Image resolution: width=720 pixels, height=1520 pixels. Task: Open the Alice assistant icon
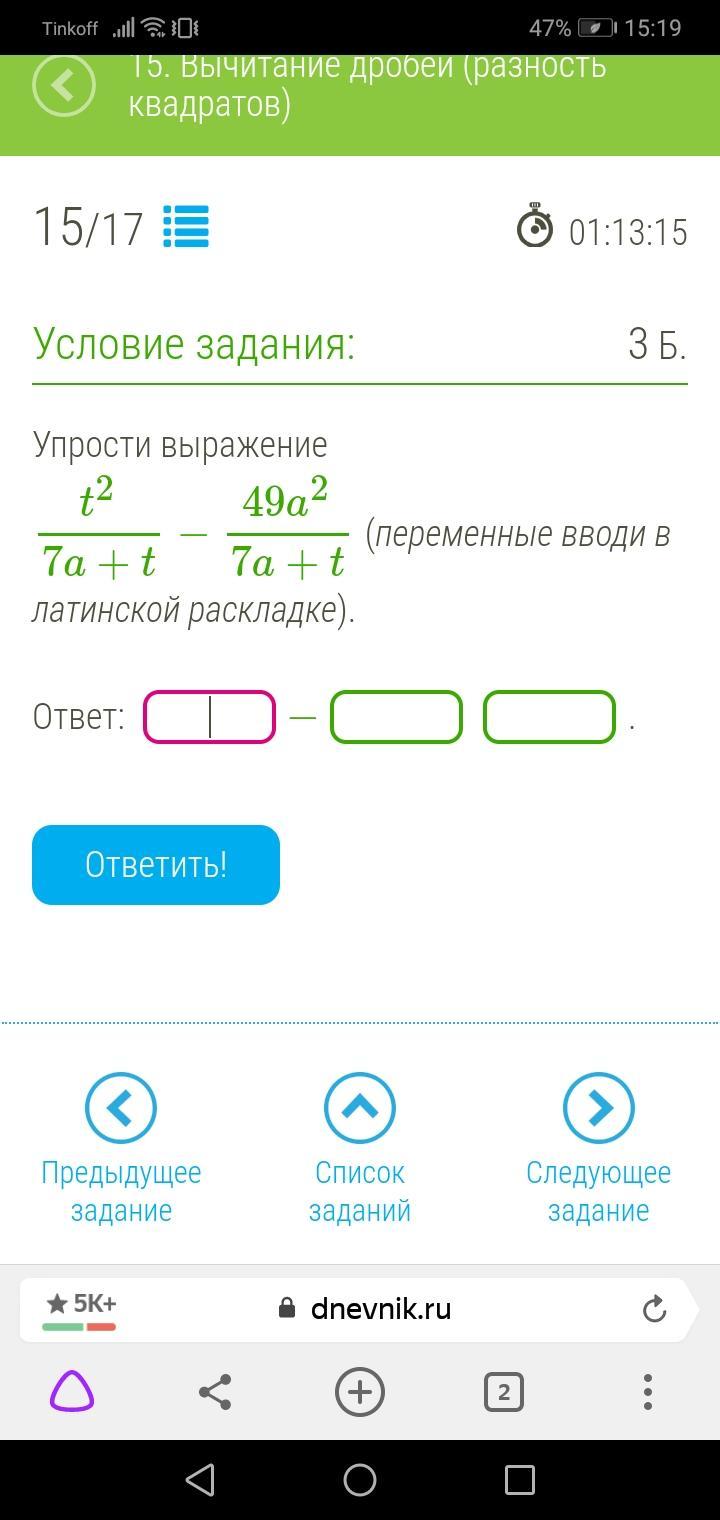72,1391
